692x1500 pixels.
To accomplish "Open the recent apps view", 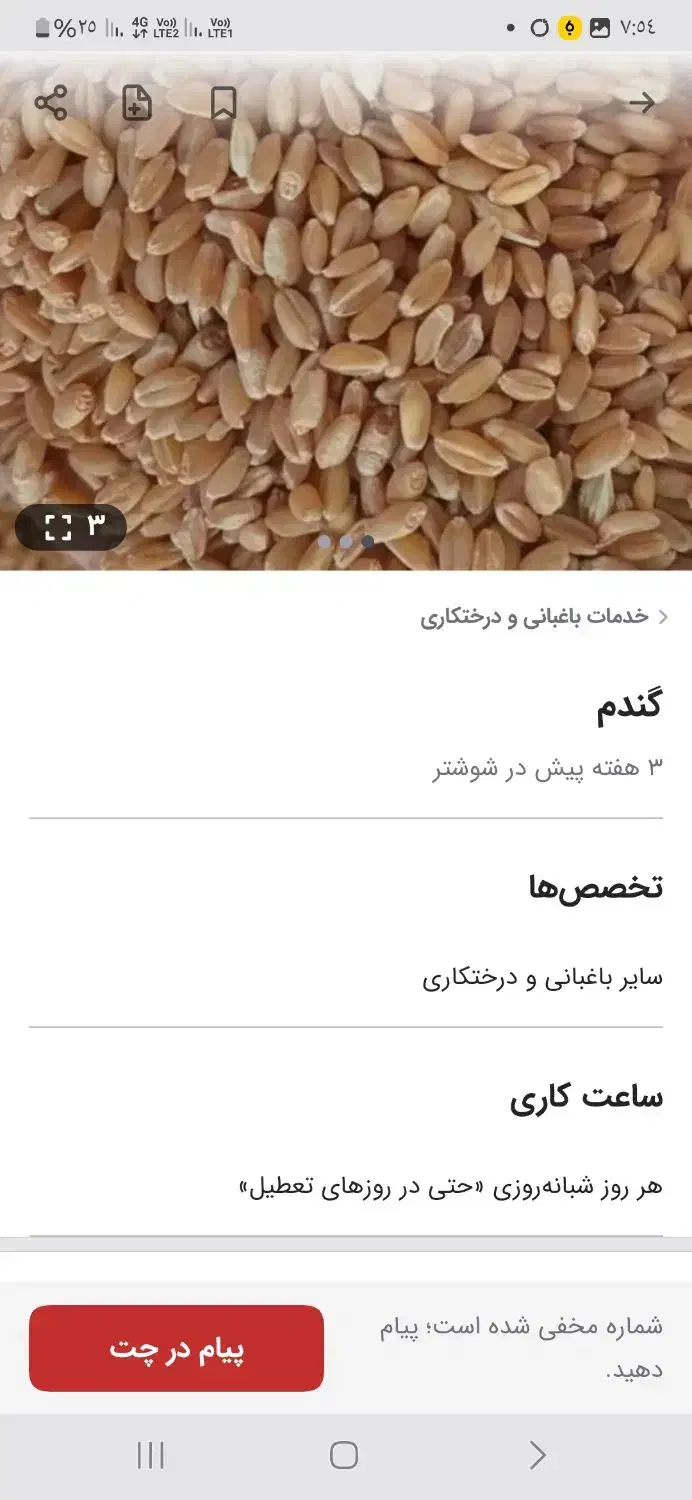I will pos(151,1455).
